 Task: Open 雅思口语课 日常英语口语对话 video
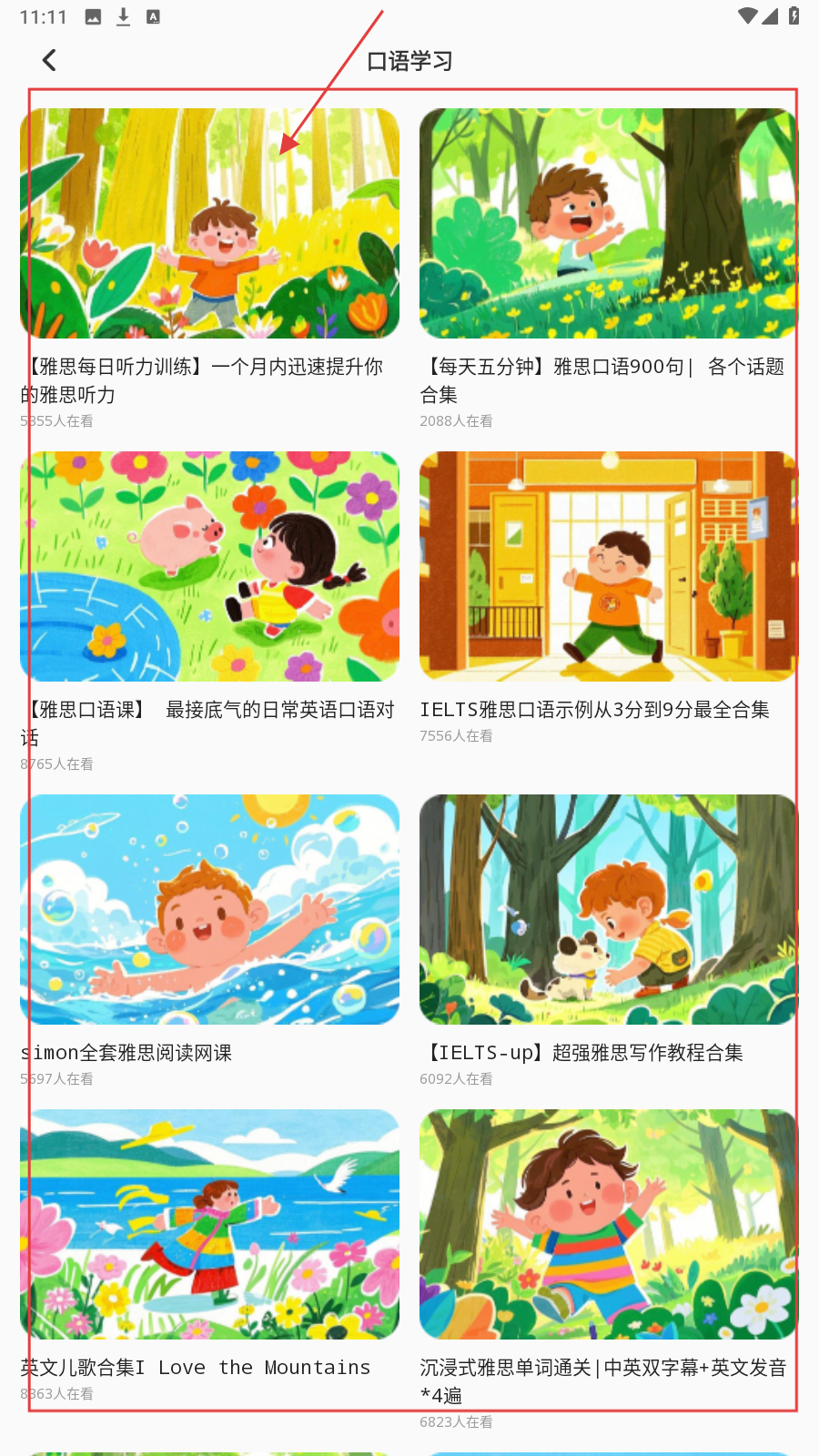pos(209,566)
